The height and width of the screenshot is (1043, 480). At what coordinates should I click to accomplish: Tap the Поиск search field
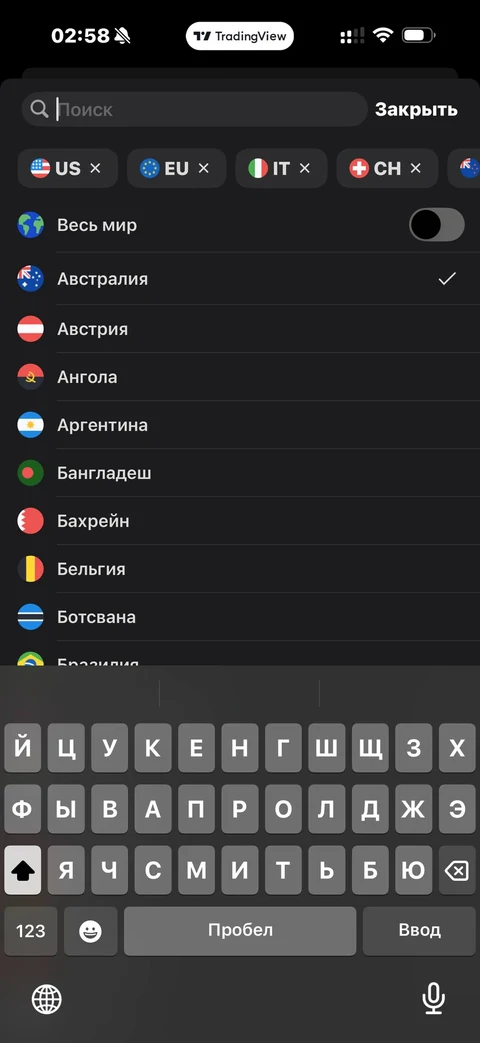194,110
